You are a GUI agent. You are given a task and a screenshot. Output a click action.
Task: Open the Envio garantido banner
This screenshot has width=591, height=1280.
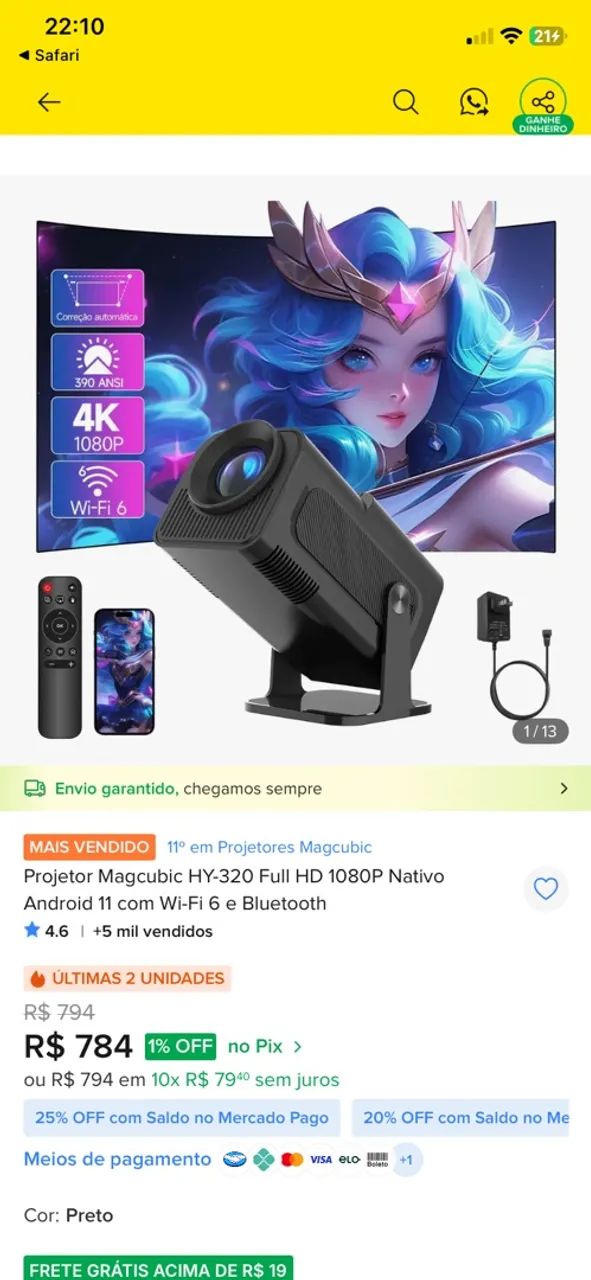(295, 788)
